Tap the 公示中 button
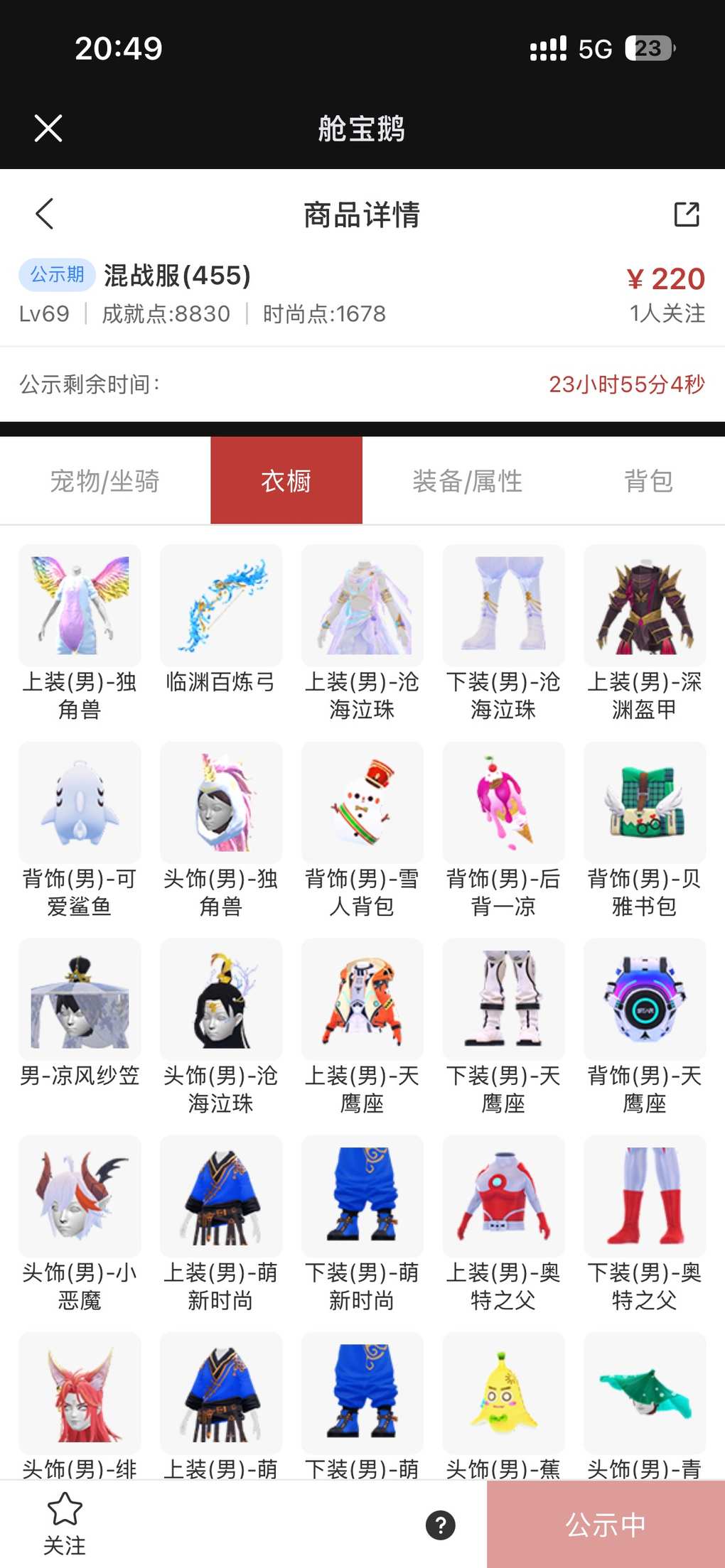Viewport: 725px width, 1568px height. [606, 1525]
